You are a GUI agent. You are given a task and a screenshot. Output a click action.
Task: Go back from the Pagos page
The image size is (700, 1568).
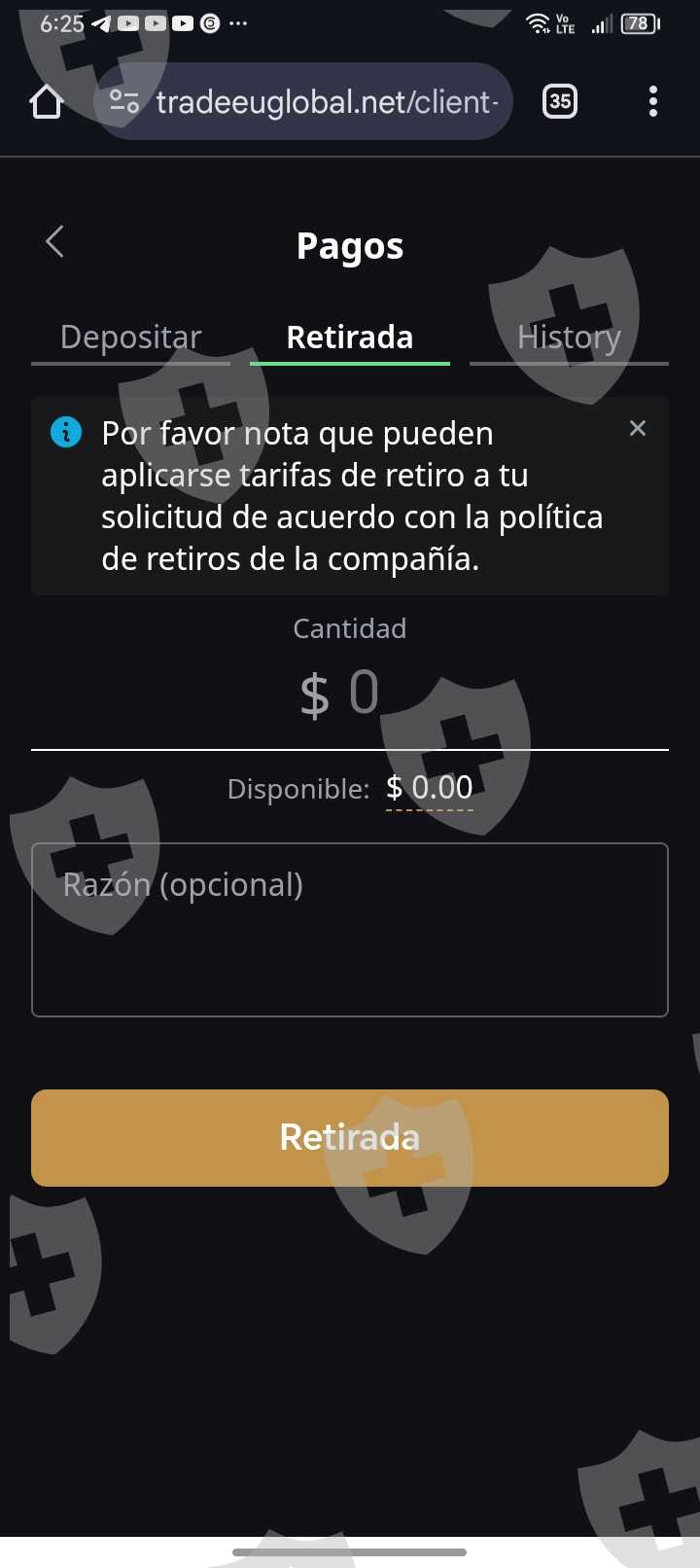(55, 242)
